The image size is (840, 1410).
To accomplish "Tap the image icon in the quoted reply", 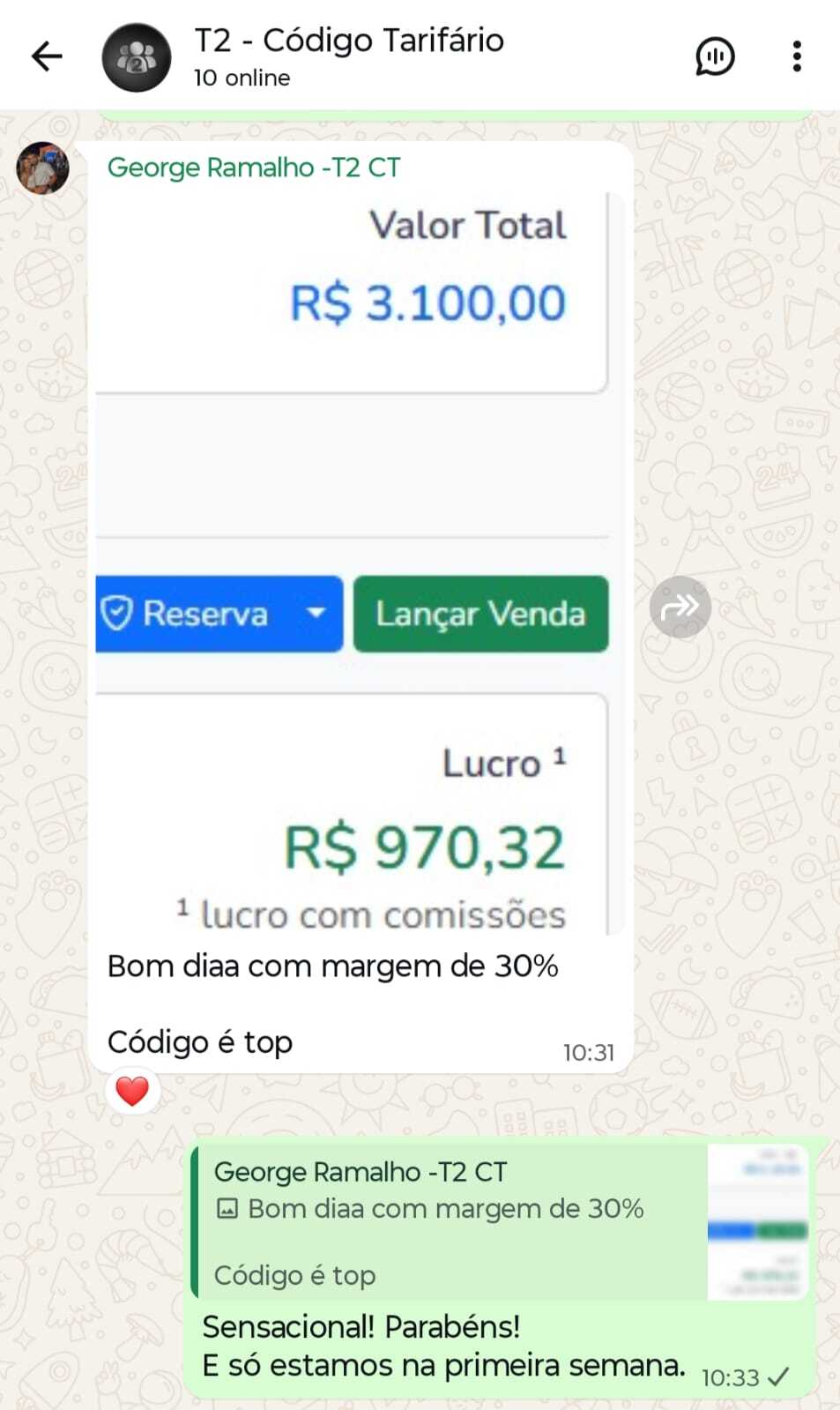I will (x=228, y=1208).
